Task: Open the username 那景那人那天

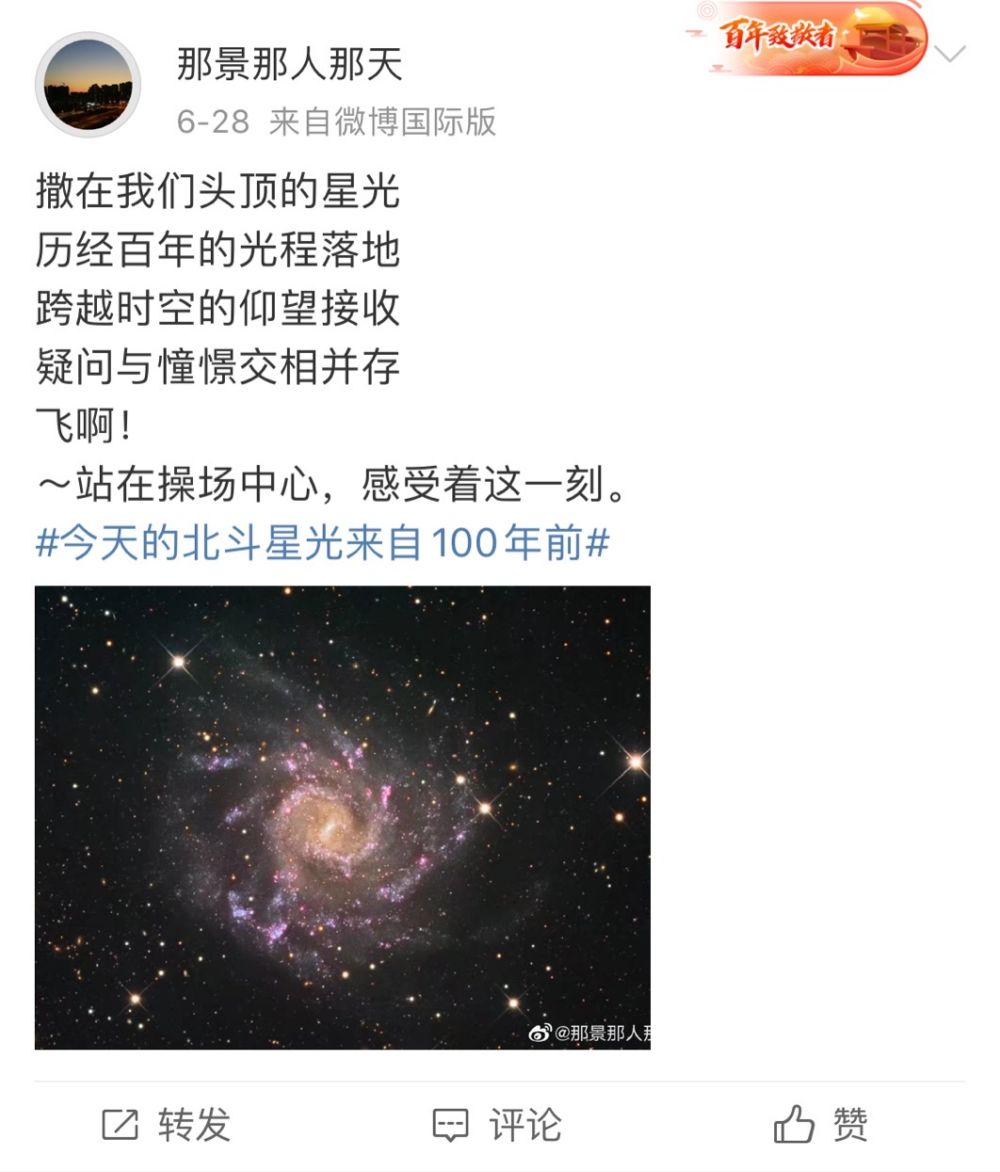Action: coord(289,64)
